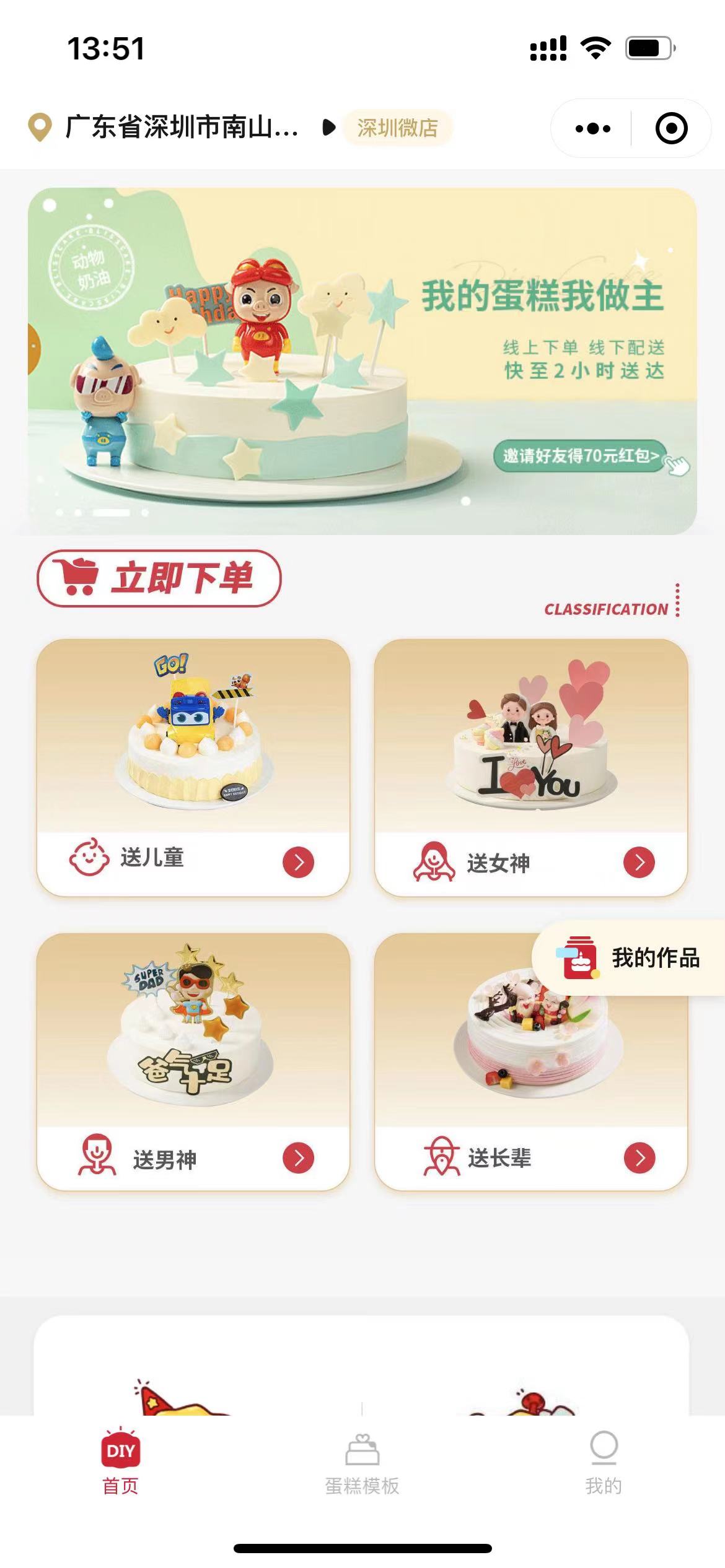725x1568 pixels.
Task: Close the mini program via the circle button
Action: (671, 129)
